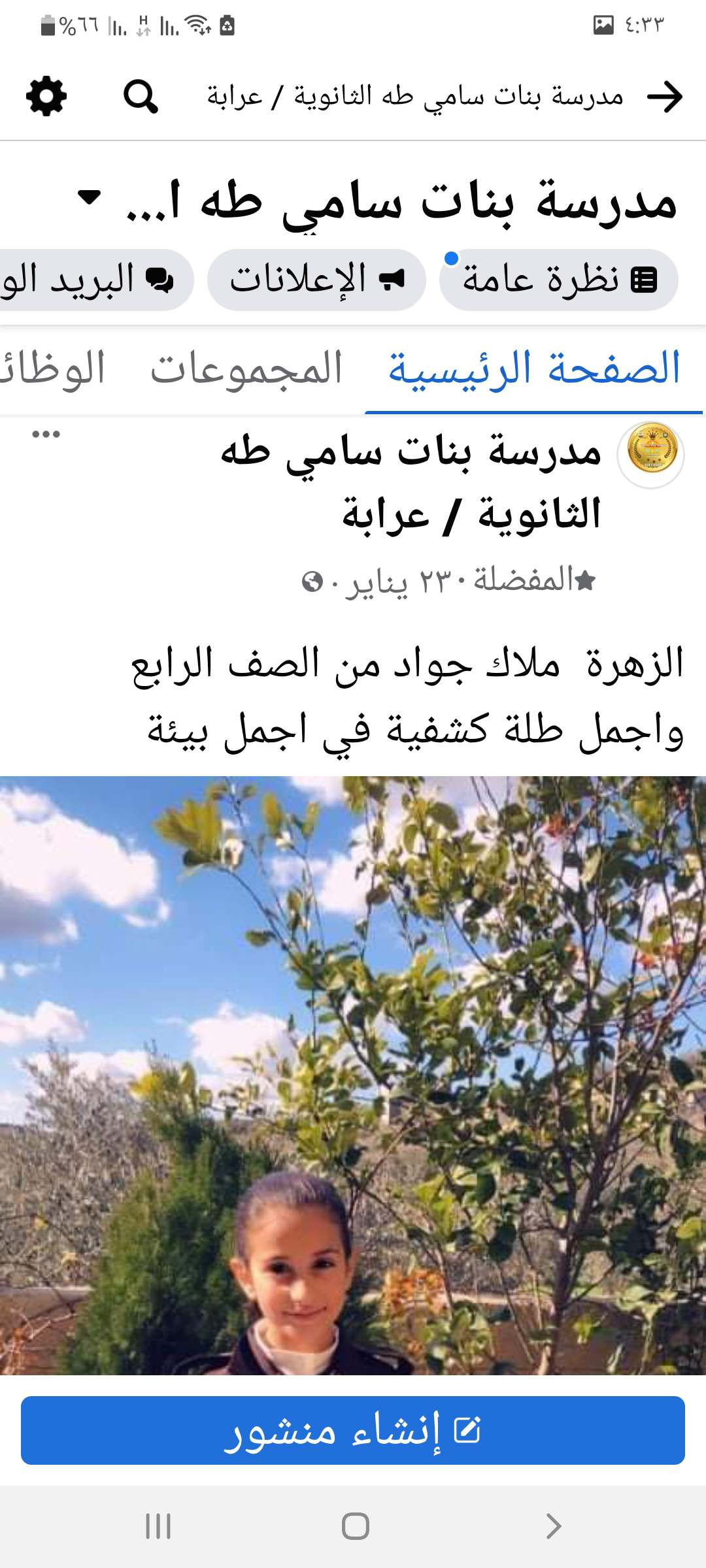Open the البريد chip
706x1568 pixels.
click(92, 280)
